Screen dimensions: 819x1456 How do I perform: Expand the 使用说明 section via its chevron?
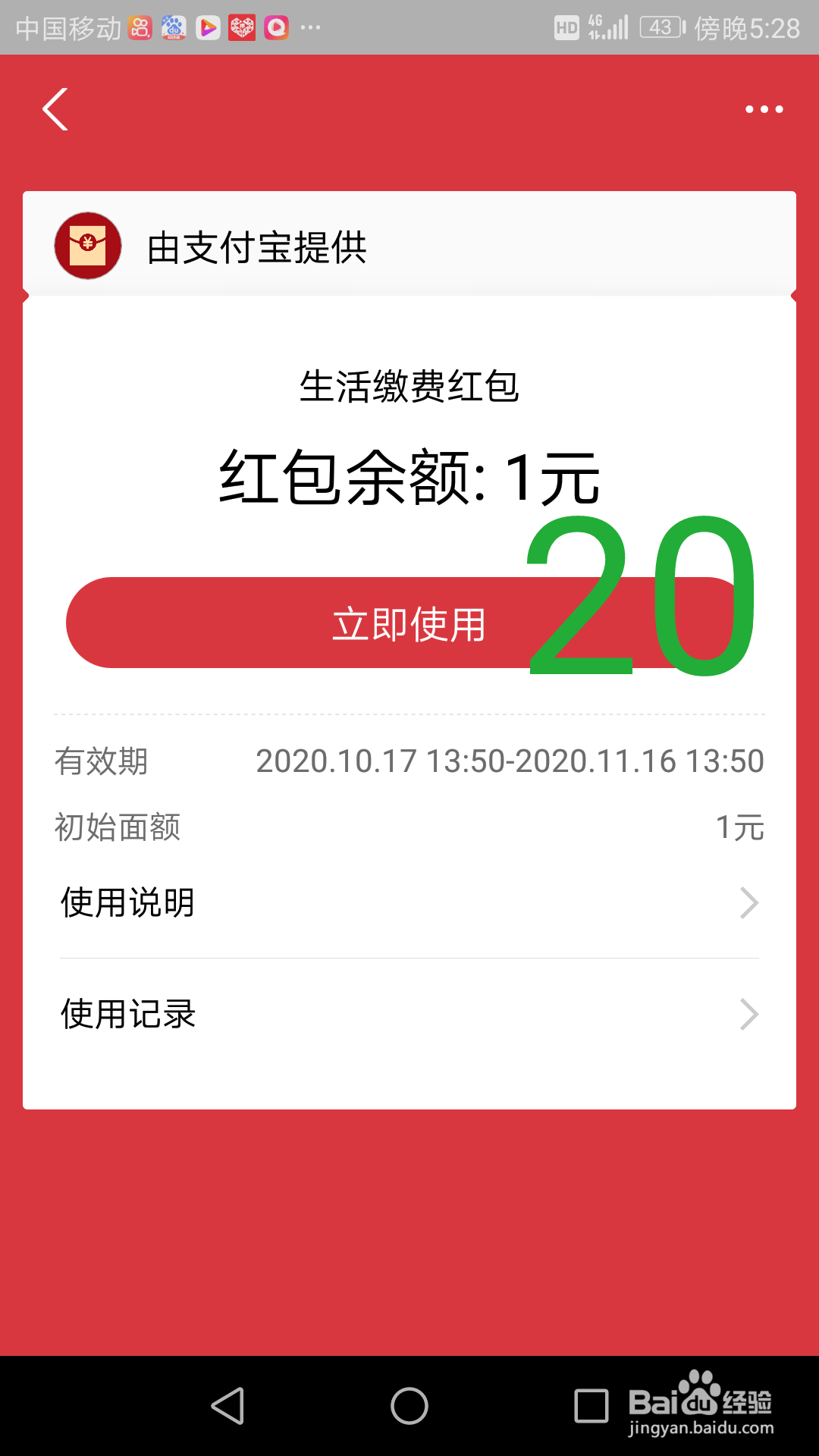click(749, 902)
